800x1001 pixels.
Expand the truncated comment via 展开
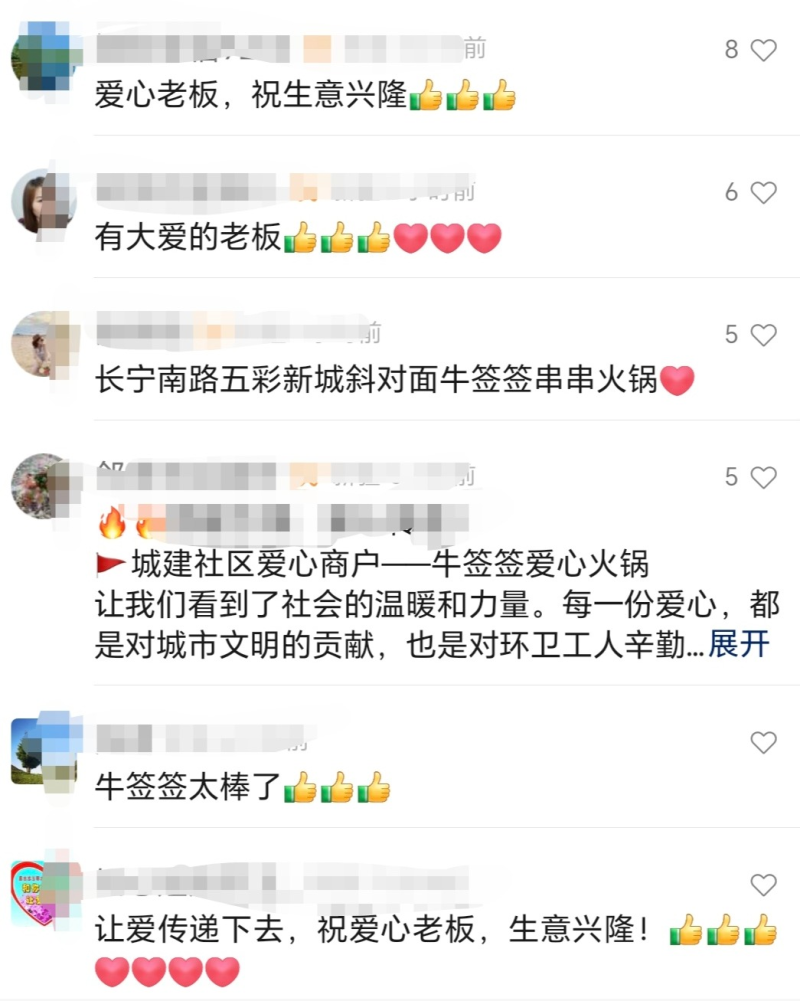pos(738,645)
